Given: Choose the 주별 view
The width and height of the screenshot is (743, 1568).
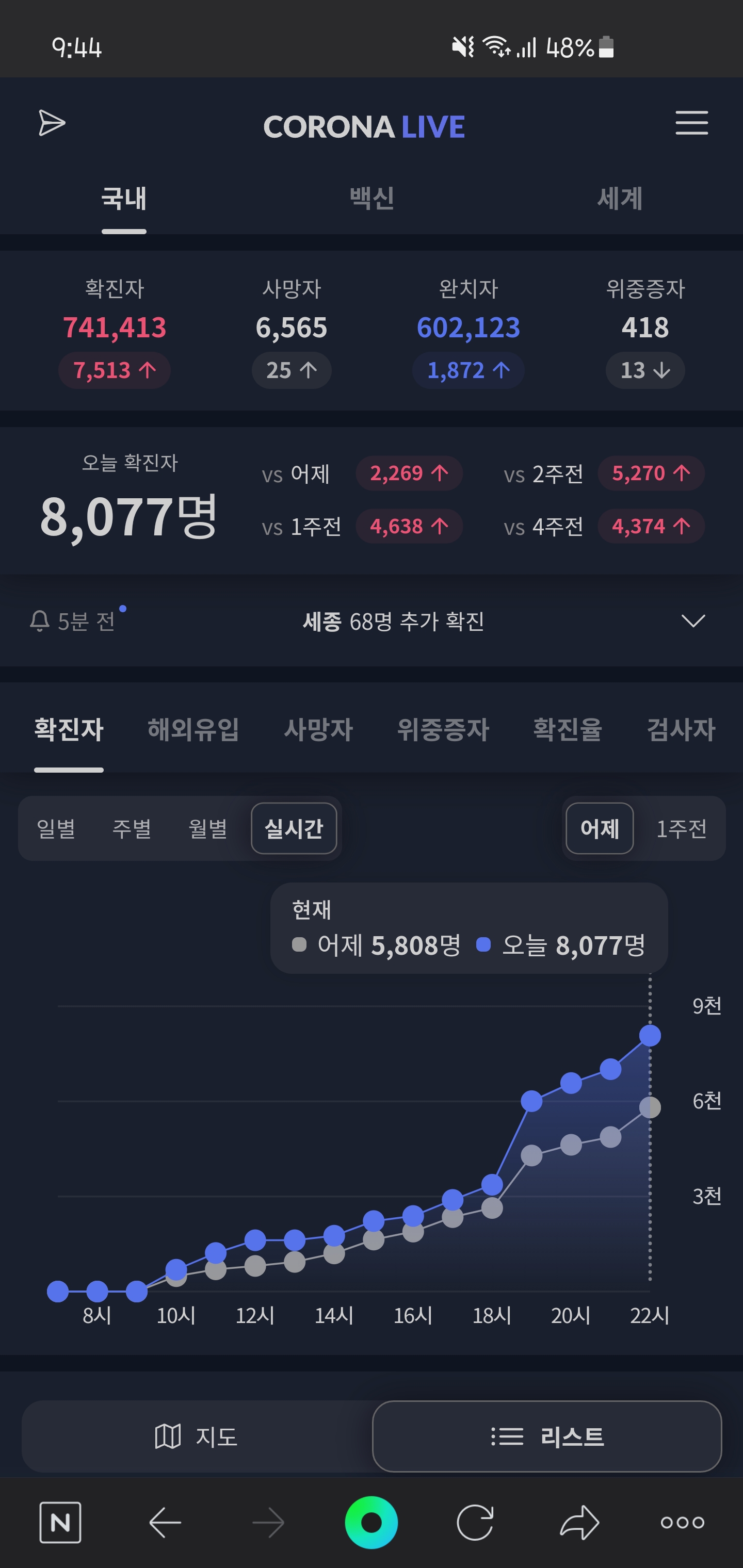Looking at the screenshot, I should [x=132, y=828].
